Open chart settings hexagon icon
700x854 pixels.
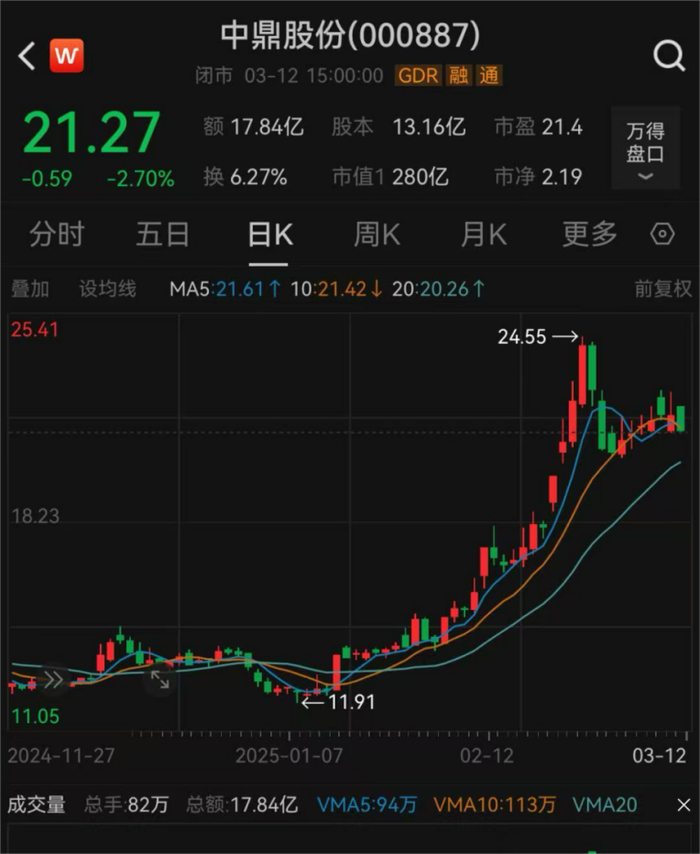click(663, 235)
